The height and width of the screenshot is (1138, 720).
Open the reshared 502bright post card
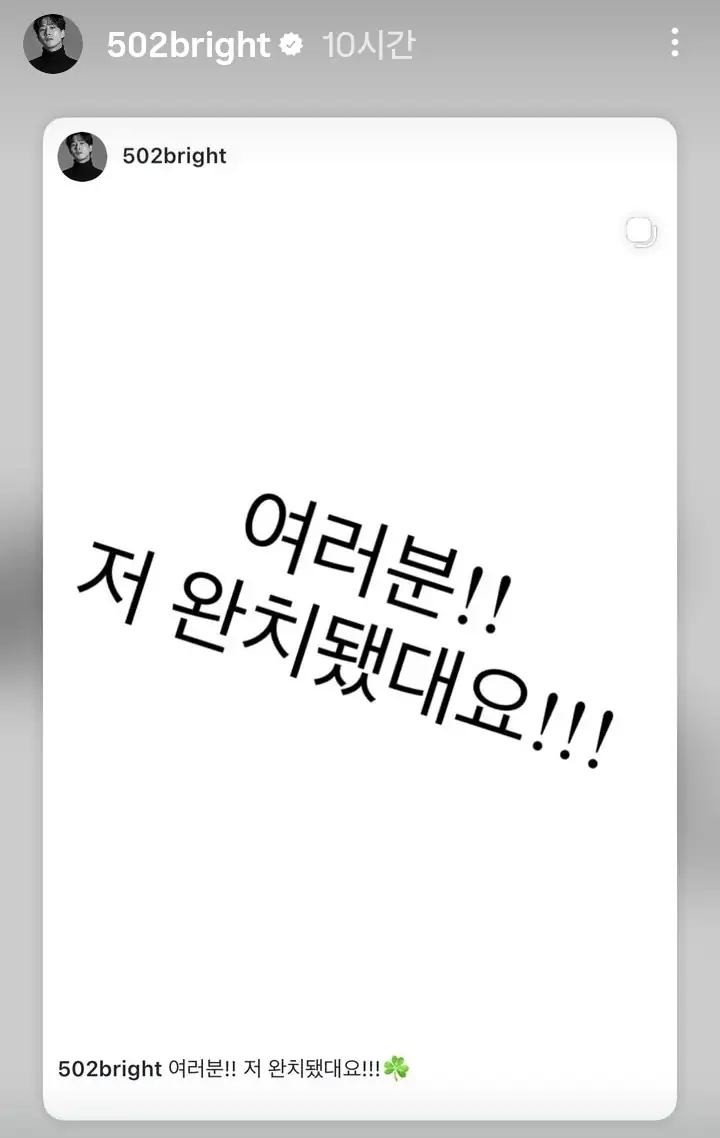point(360,620)
